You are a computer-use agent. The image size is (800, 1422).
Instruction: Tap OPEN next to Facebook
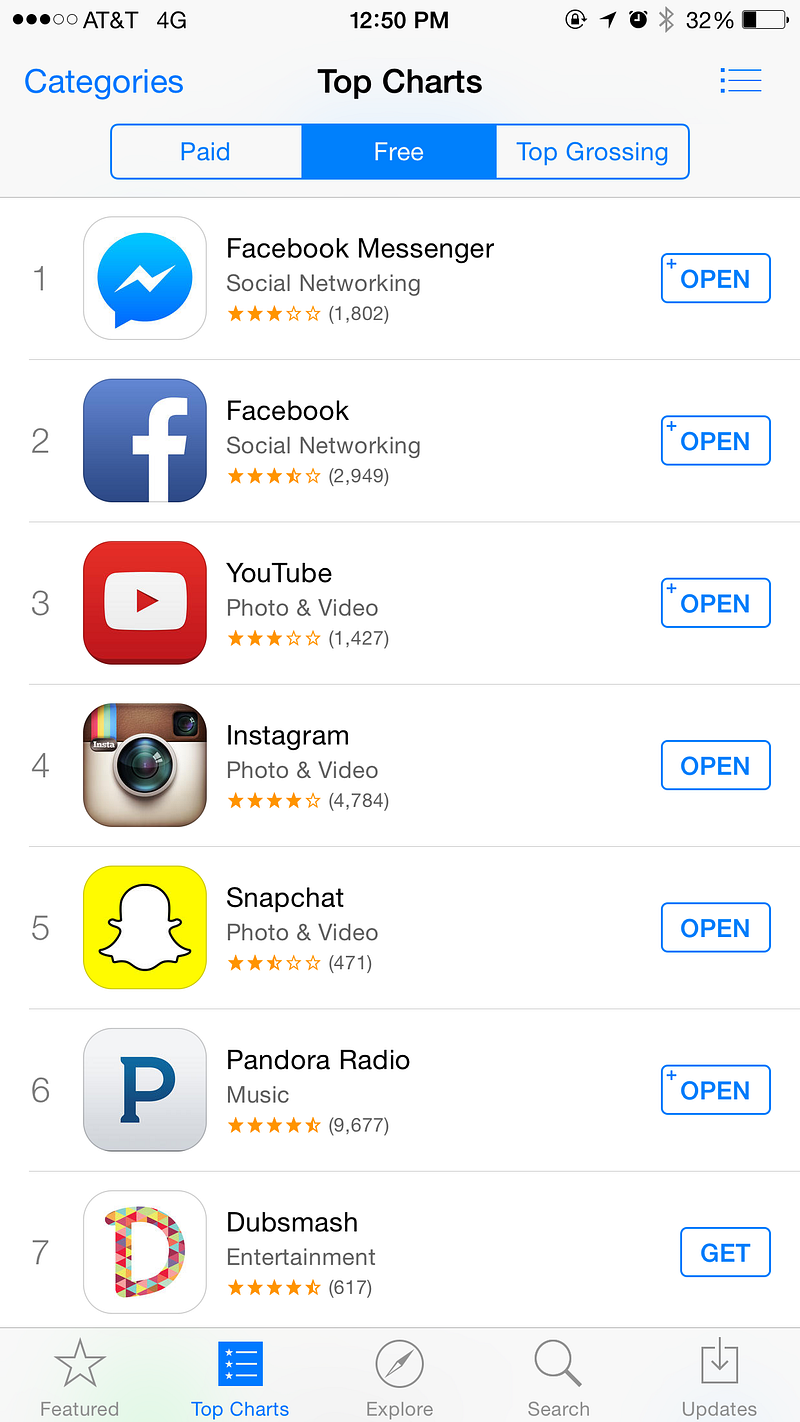click(x=715, y=441)
